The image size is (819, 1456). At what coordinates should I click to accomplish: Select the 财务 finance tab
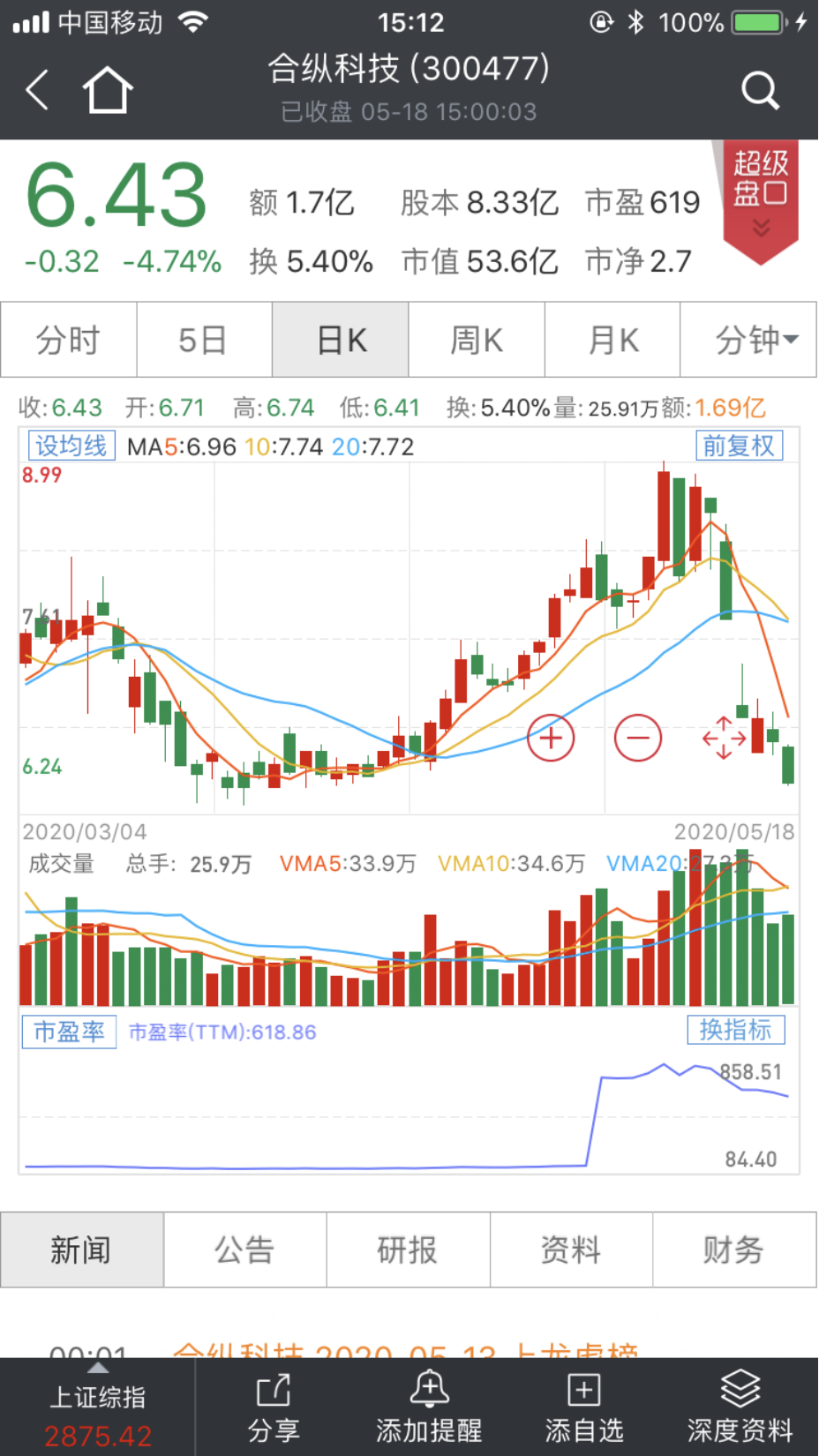734,1250
